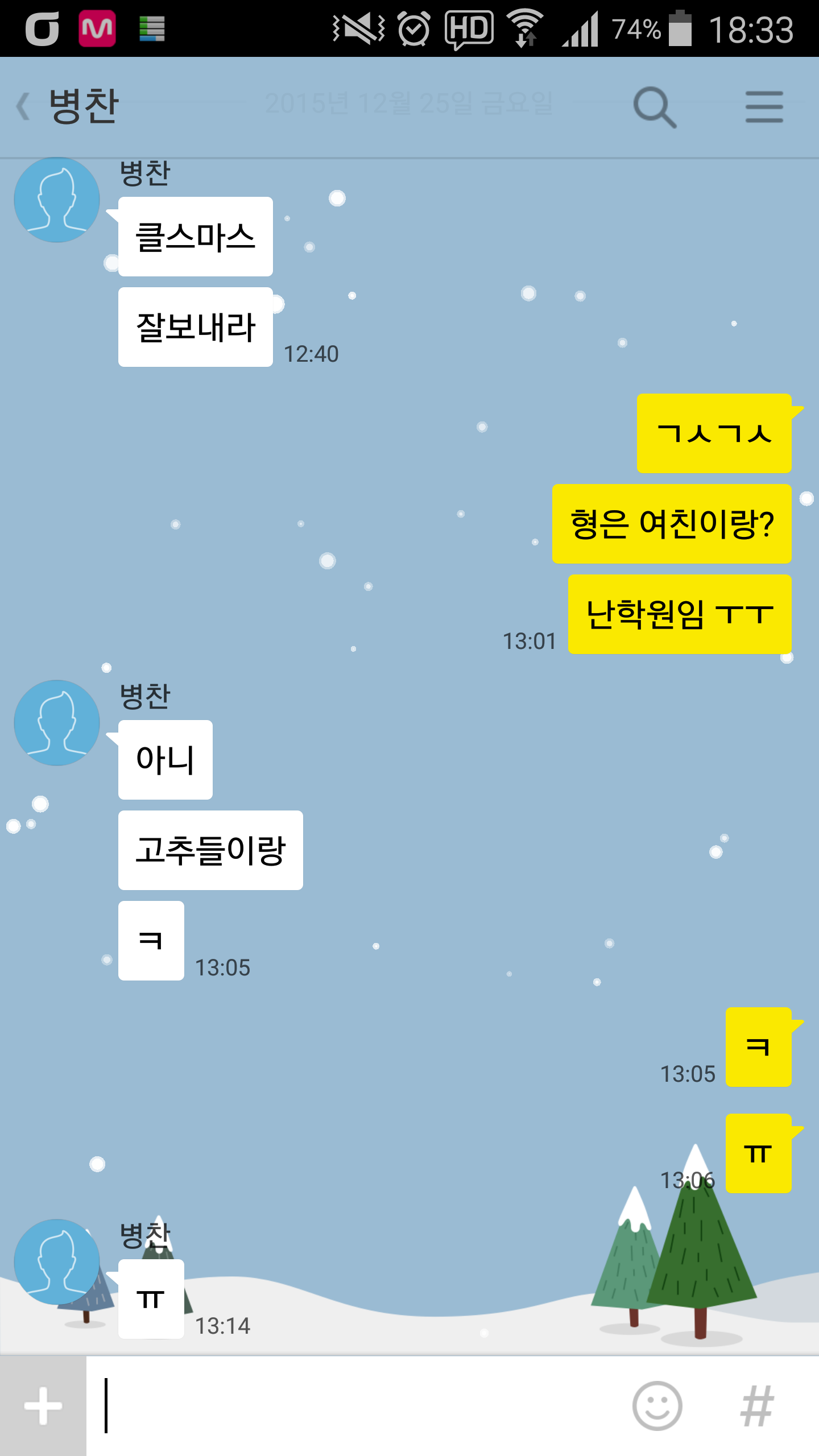
Task: Tap the hashtag search button
Action: [757, 1406]
